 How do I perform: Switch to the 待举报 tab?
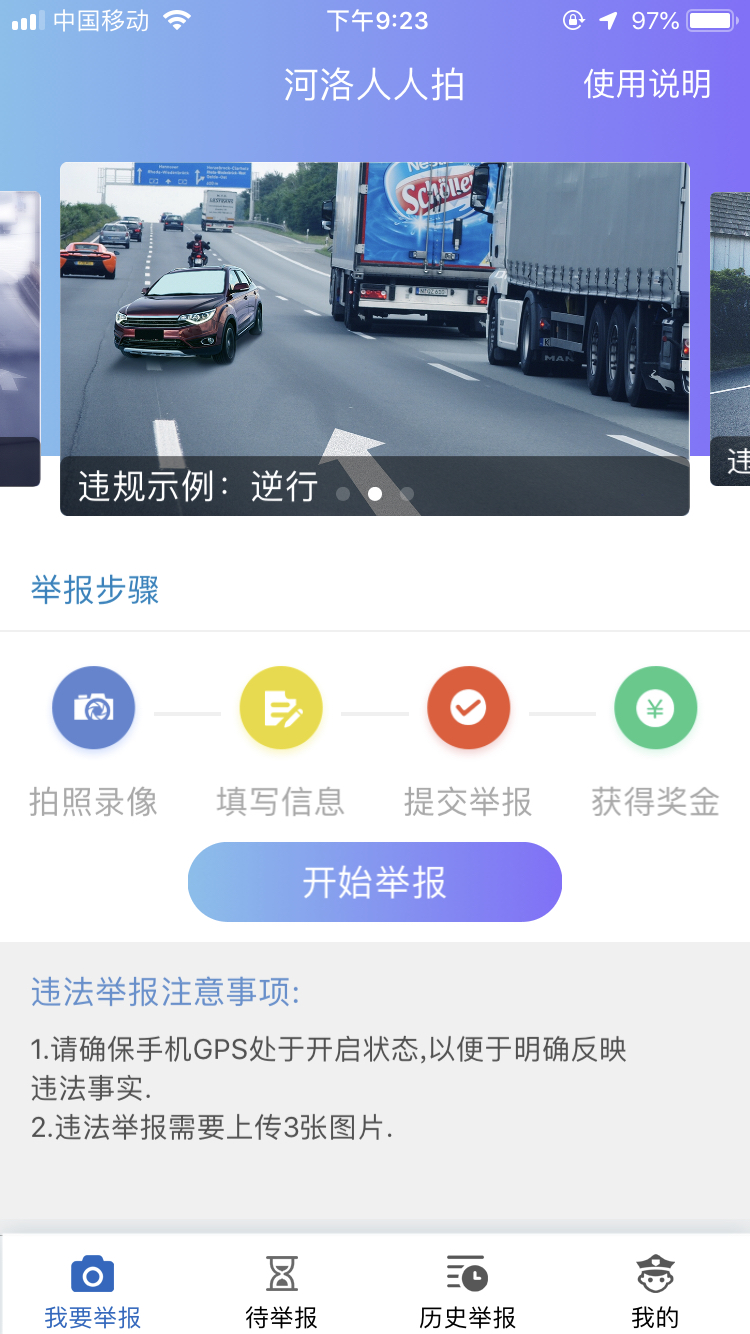[x=281, y=1291]
